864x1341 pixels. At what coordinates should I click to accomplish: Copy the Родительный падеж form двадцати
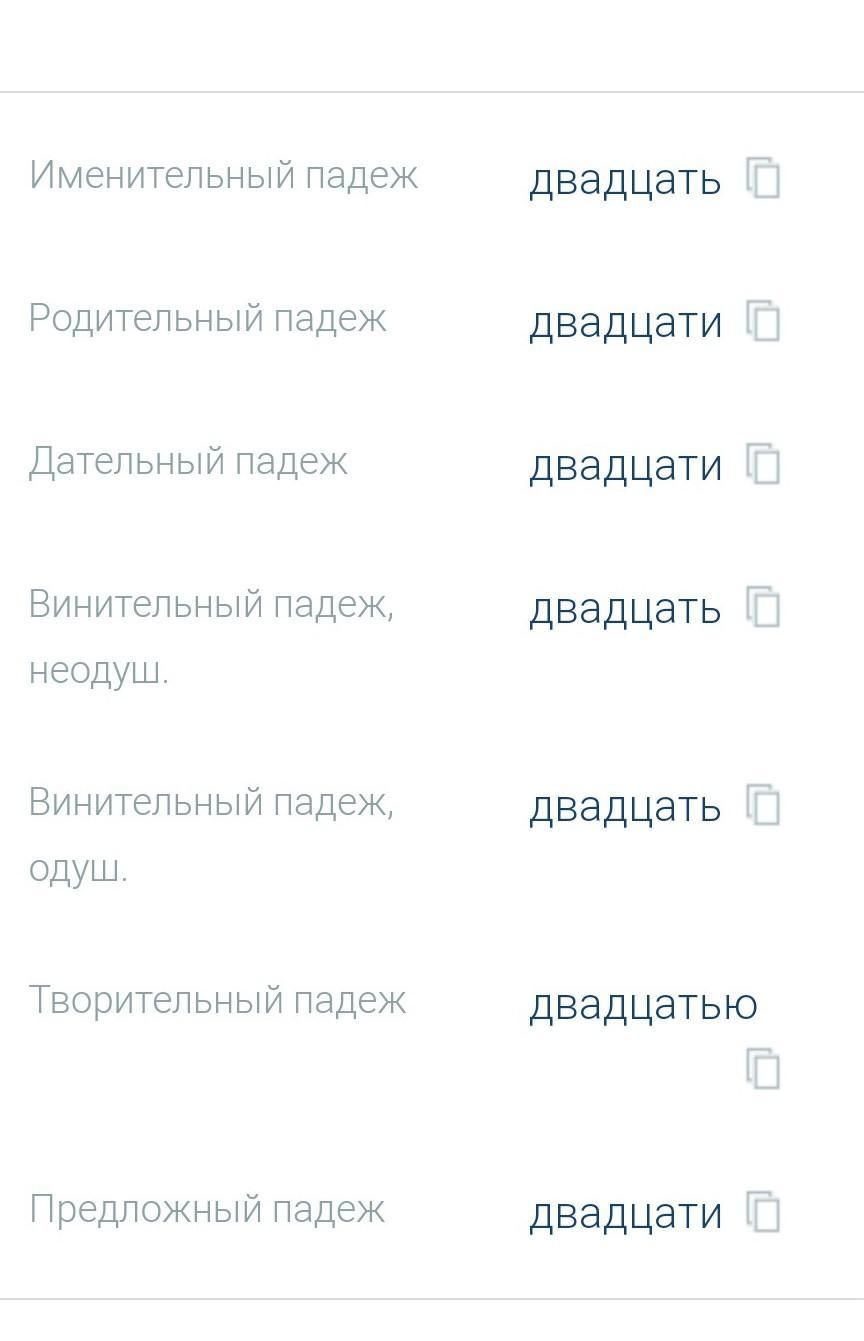(x=763, y=321)
